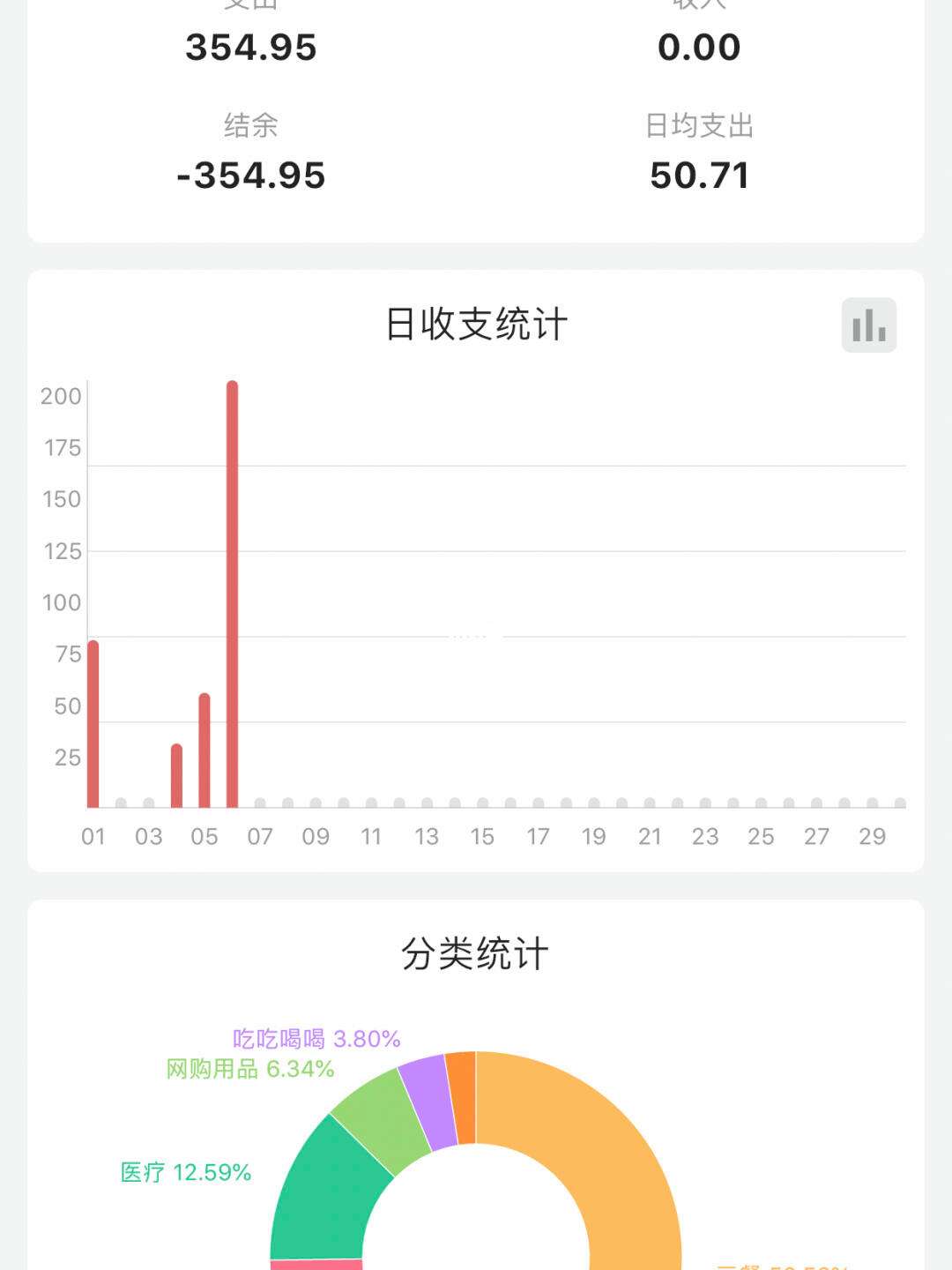
Task: Select the 医疗 12.59% label
Action: (x=184, y=1173)
